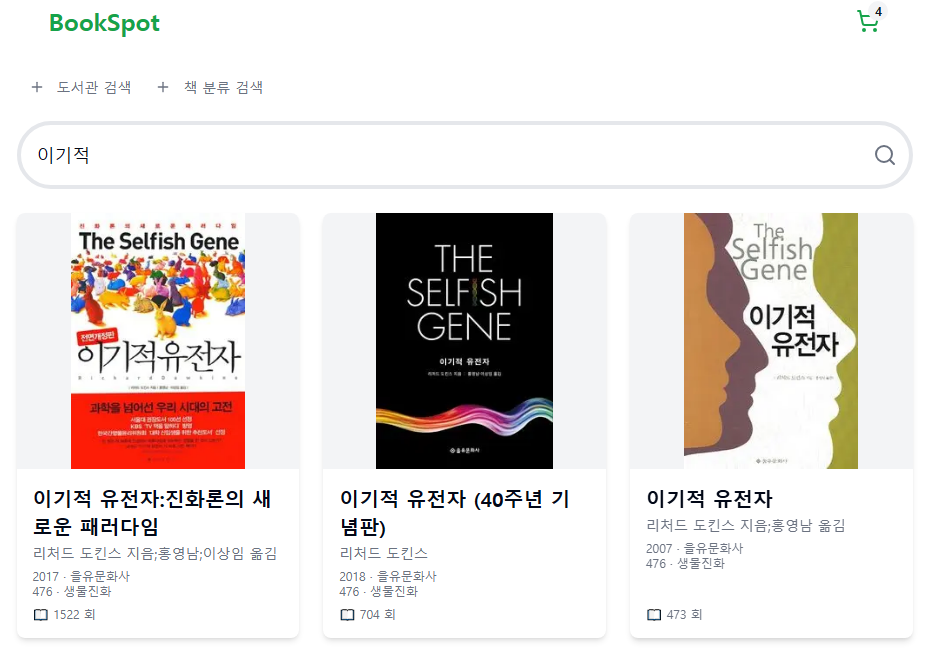
Task: Expand 책 분류 검색 option
Action: pyautogui.click(x=210, y=87)
